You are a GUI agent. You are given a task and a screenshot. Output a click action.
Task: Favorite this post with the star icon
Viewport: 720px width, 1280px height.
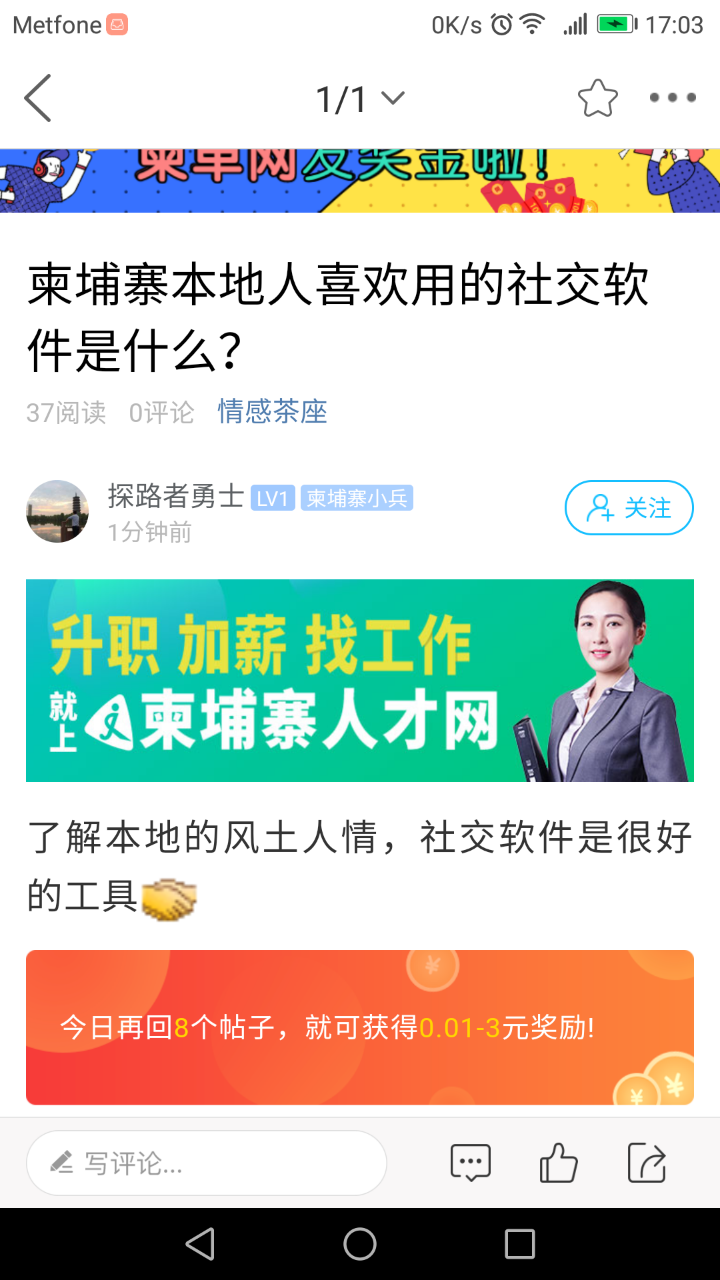(598, 98)
